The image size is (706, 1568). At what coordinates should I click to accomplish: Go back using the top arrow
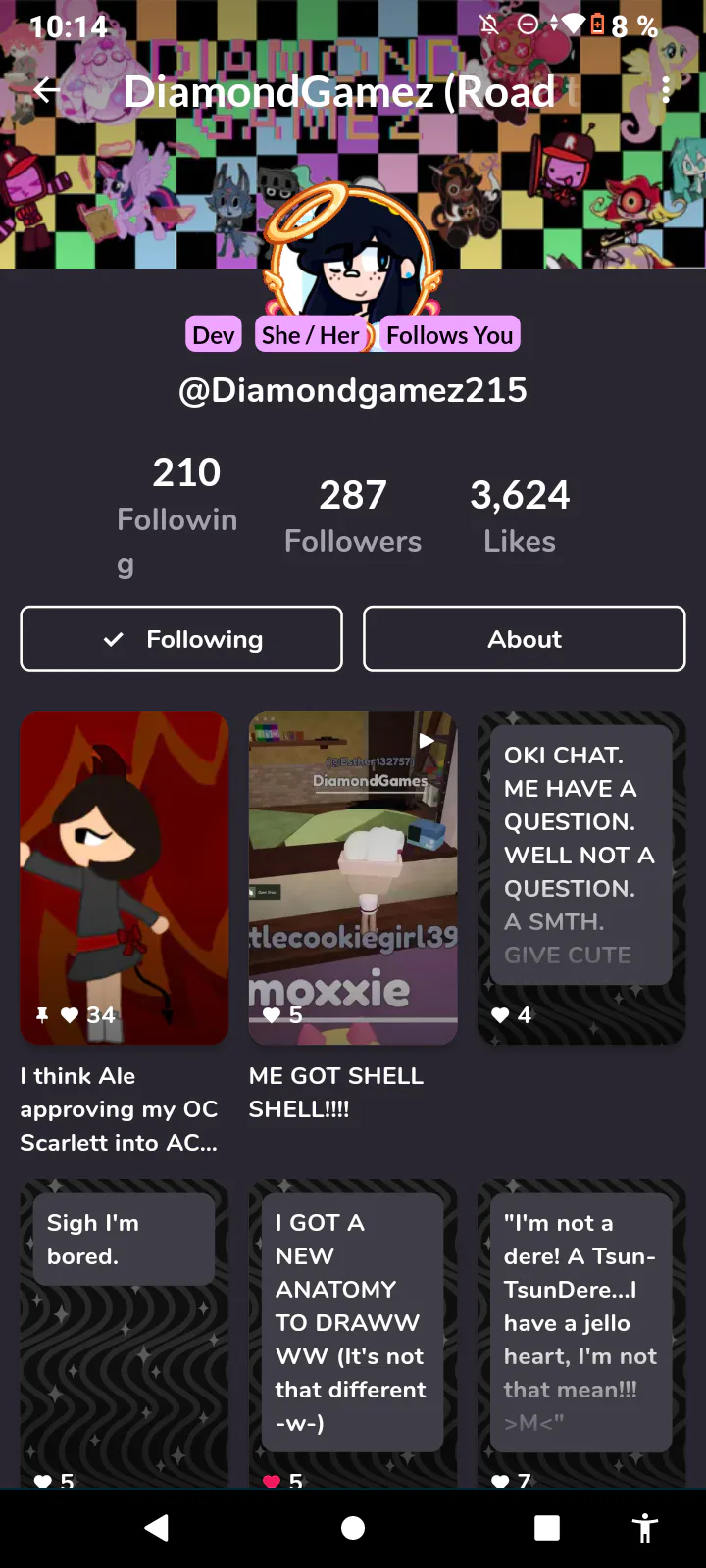tap(46, 91)
